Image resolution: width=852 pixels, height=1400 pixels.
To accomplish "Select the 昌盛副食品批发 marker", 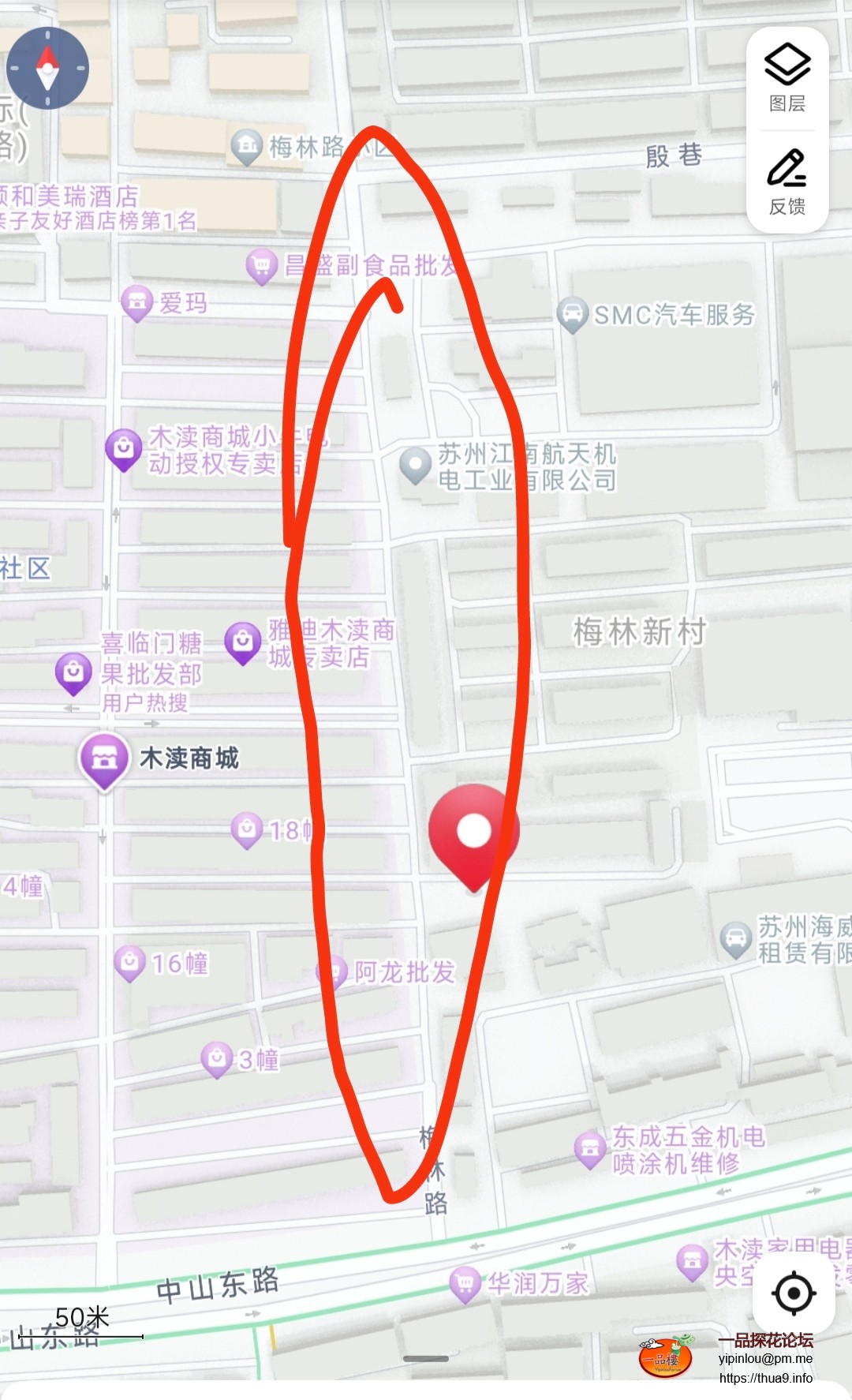I will tap(261, 266).
